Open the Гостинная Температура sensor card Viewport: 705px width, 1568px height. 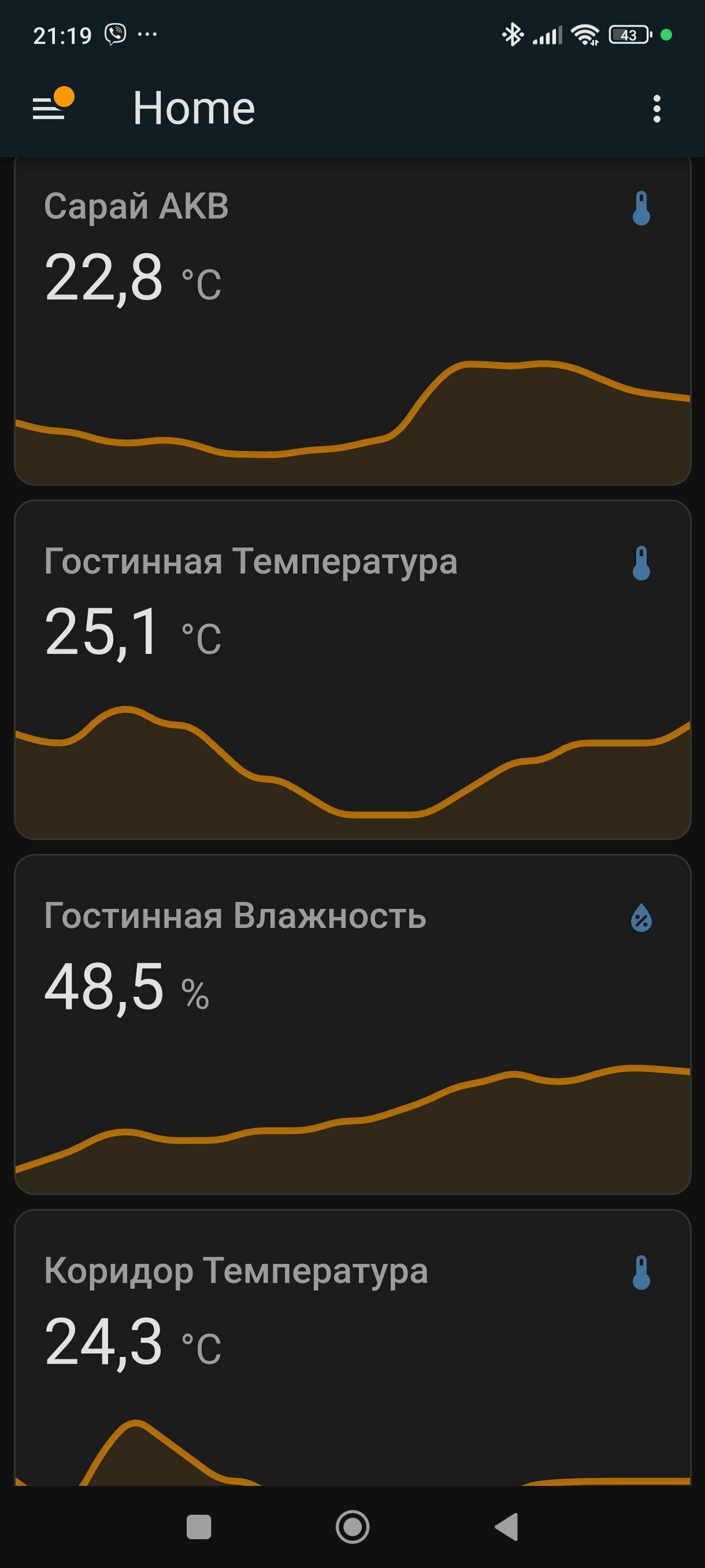point(353,670)
